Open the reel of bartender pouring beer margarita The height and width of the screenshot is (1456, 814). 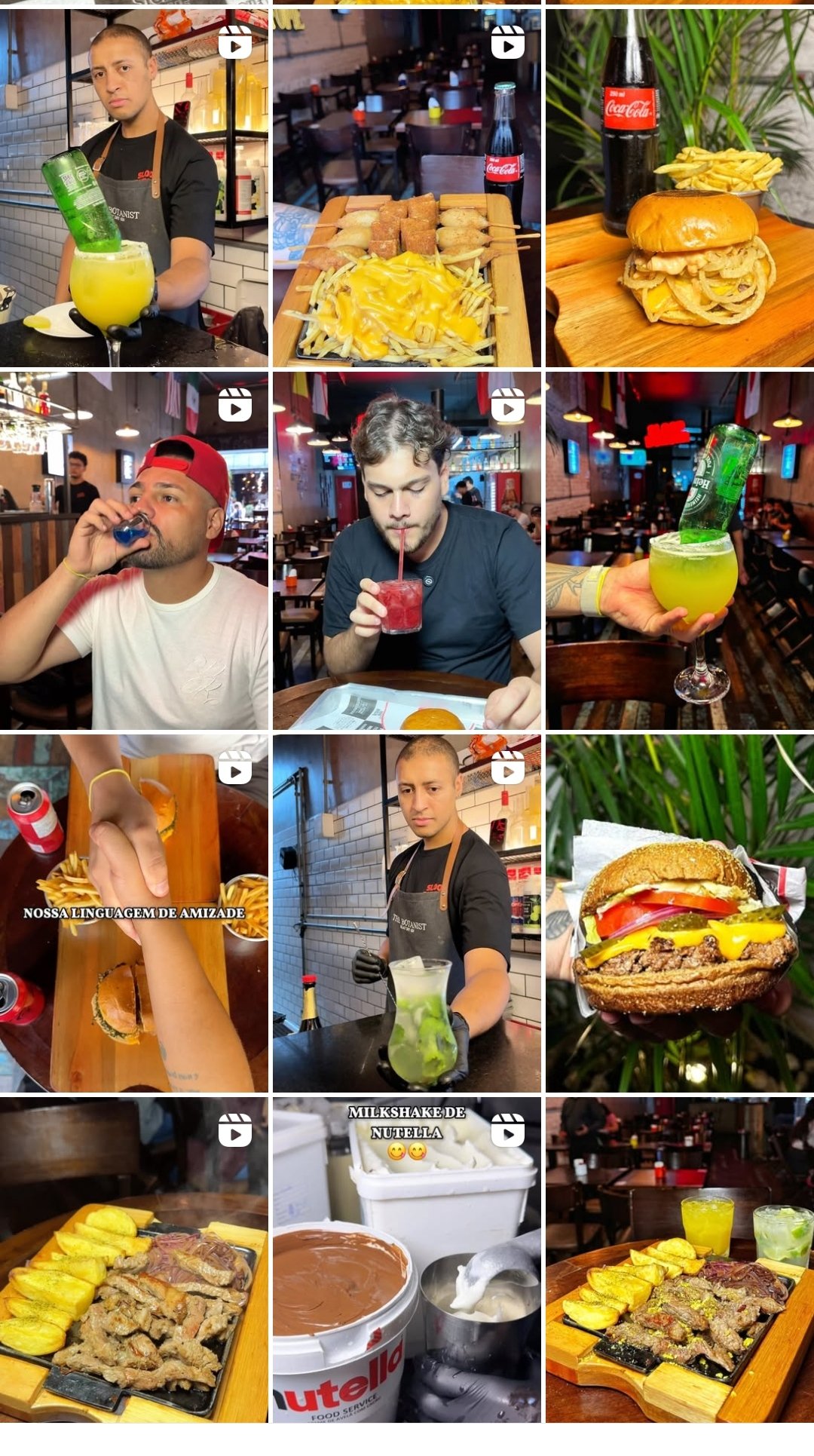tap(133, 189)
